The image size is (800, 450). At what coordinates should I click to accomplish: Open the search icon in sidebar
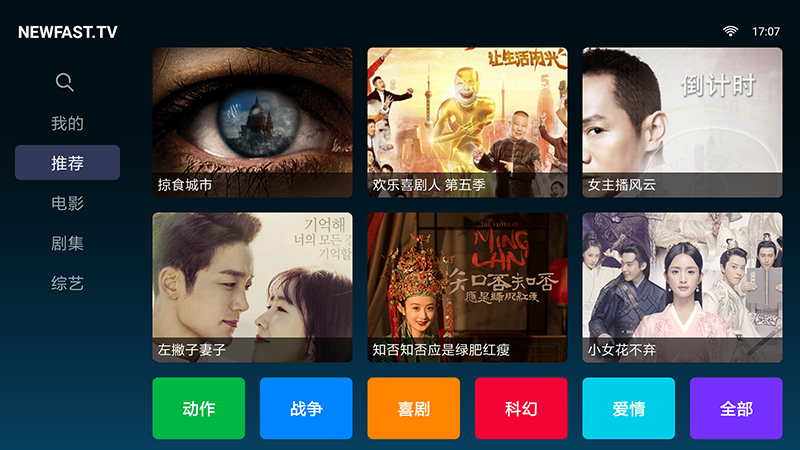click(x=65, y=82)
